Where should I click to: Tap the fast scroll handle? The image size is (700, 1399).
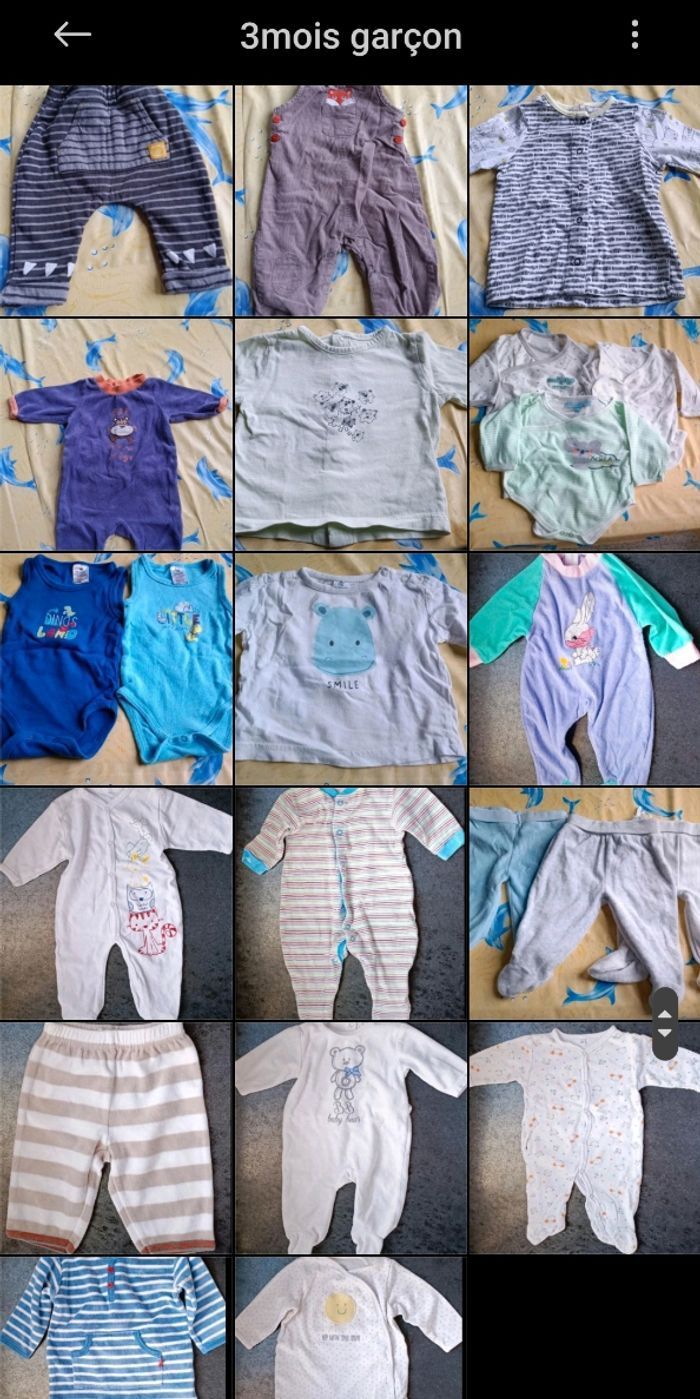click(665, 1022)
